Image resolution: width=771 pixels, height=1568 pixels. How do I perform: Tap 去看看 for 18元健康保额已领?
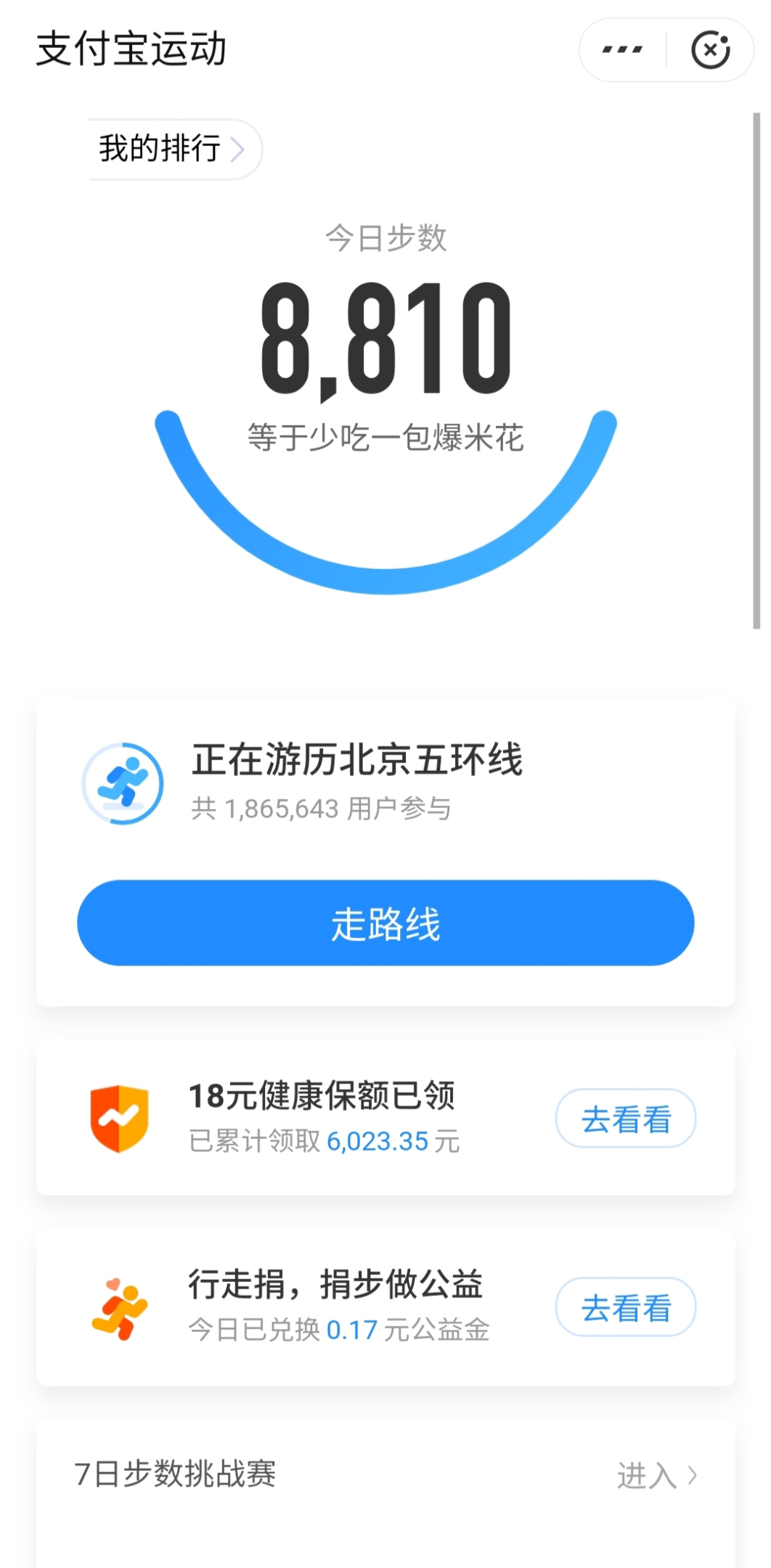[626, 1118]
